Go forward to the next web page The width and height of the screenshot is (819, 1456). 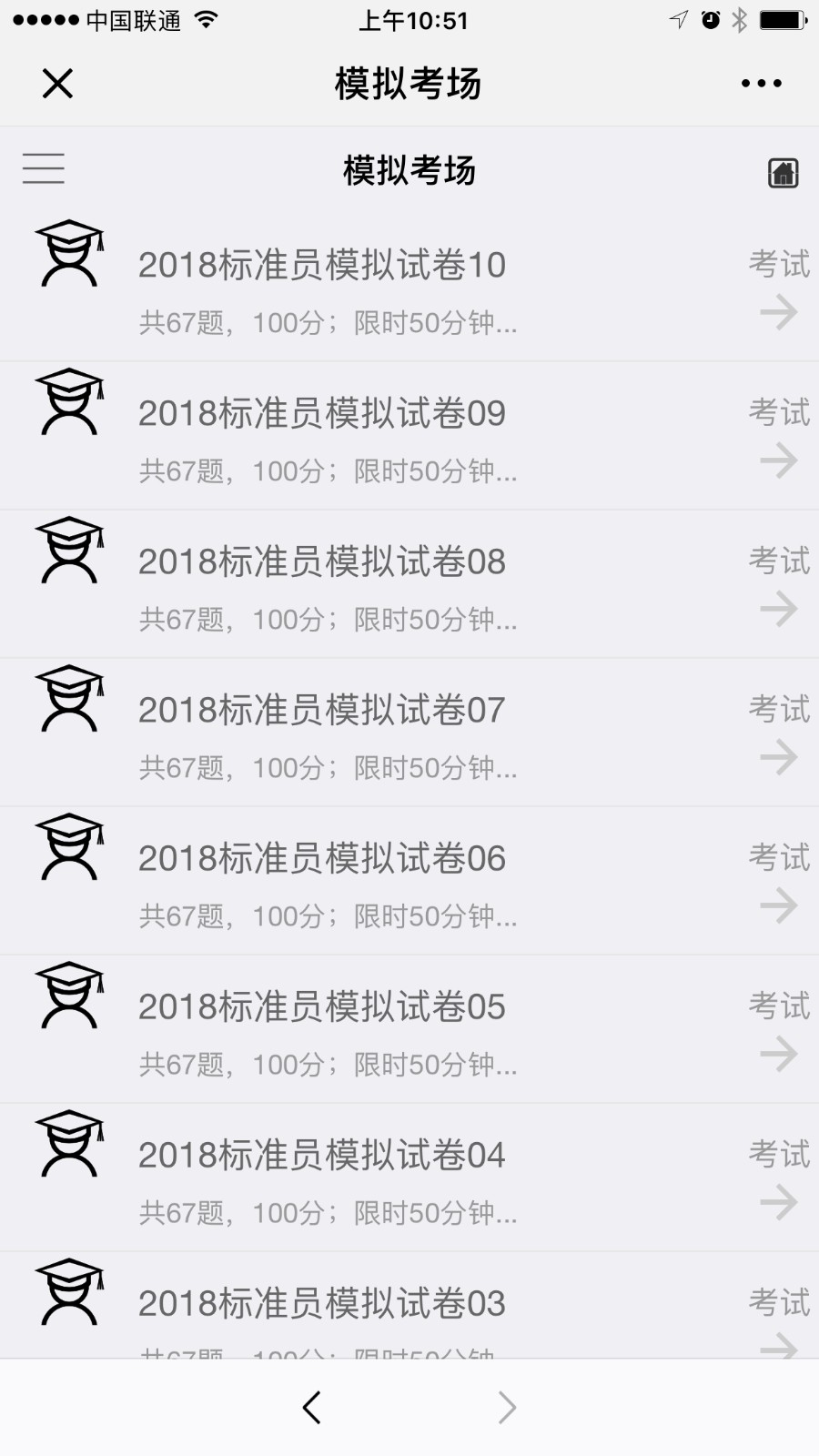[x=507, y=1408]
